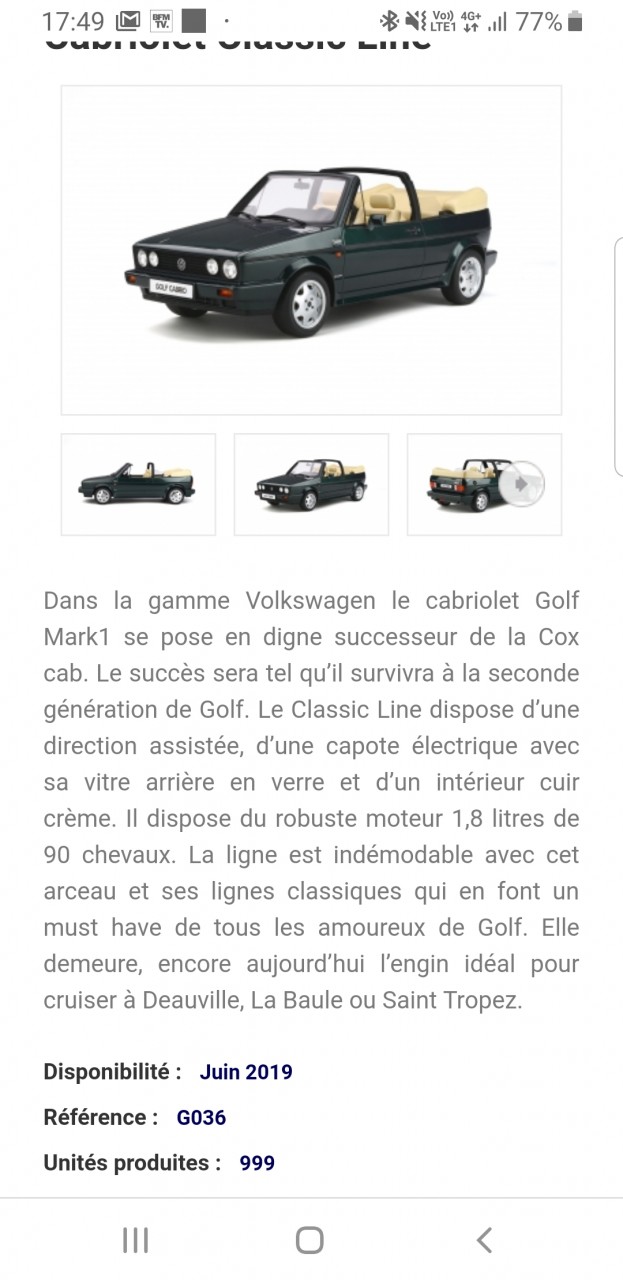The image size is (623, 1280).
Task: Go back using the system back button
Action: click(x=484, y=1241)
